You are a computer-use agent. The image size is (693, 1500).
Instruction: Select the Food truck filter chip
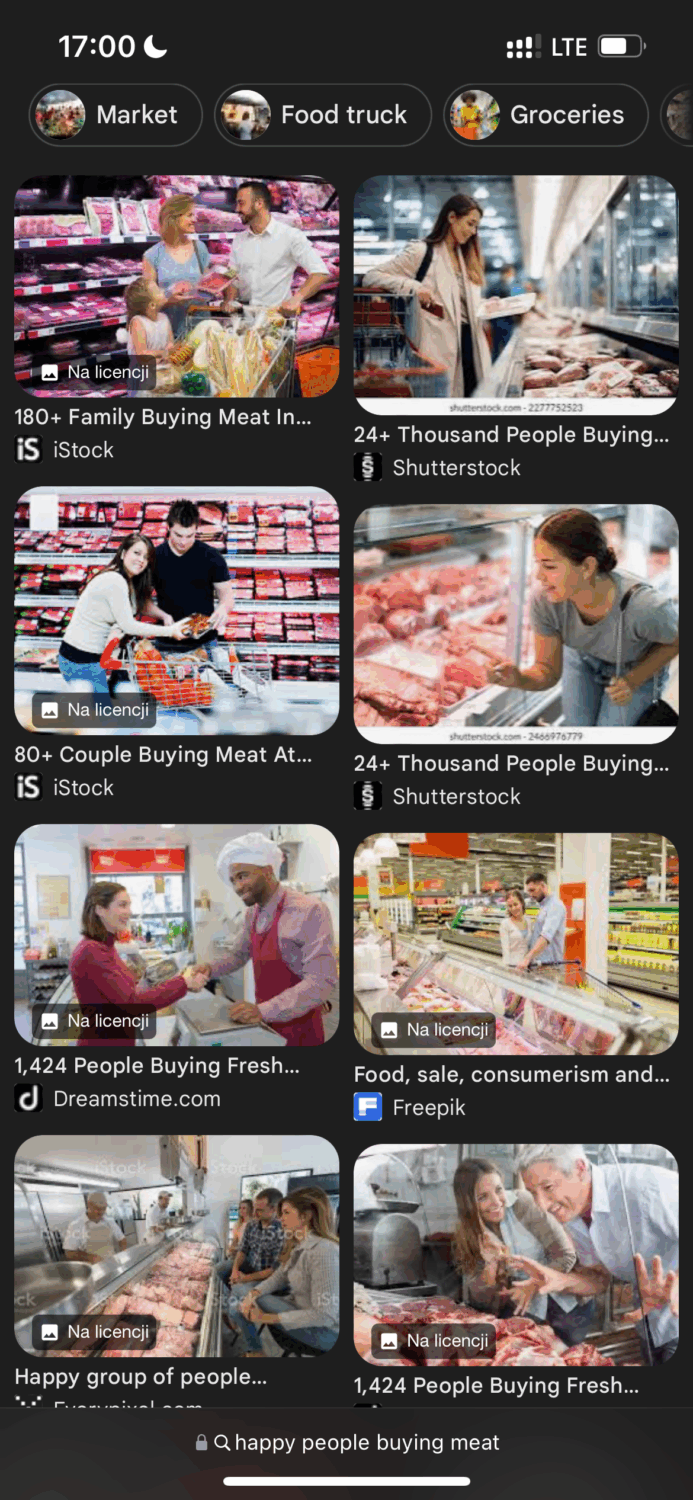pos(322,115)
